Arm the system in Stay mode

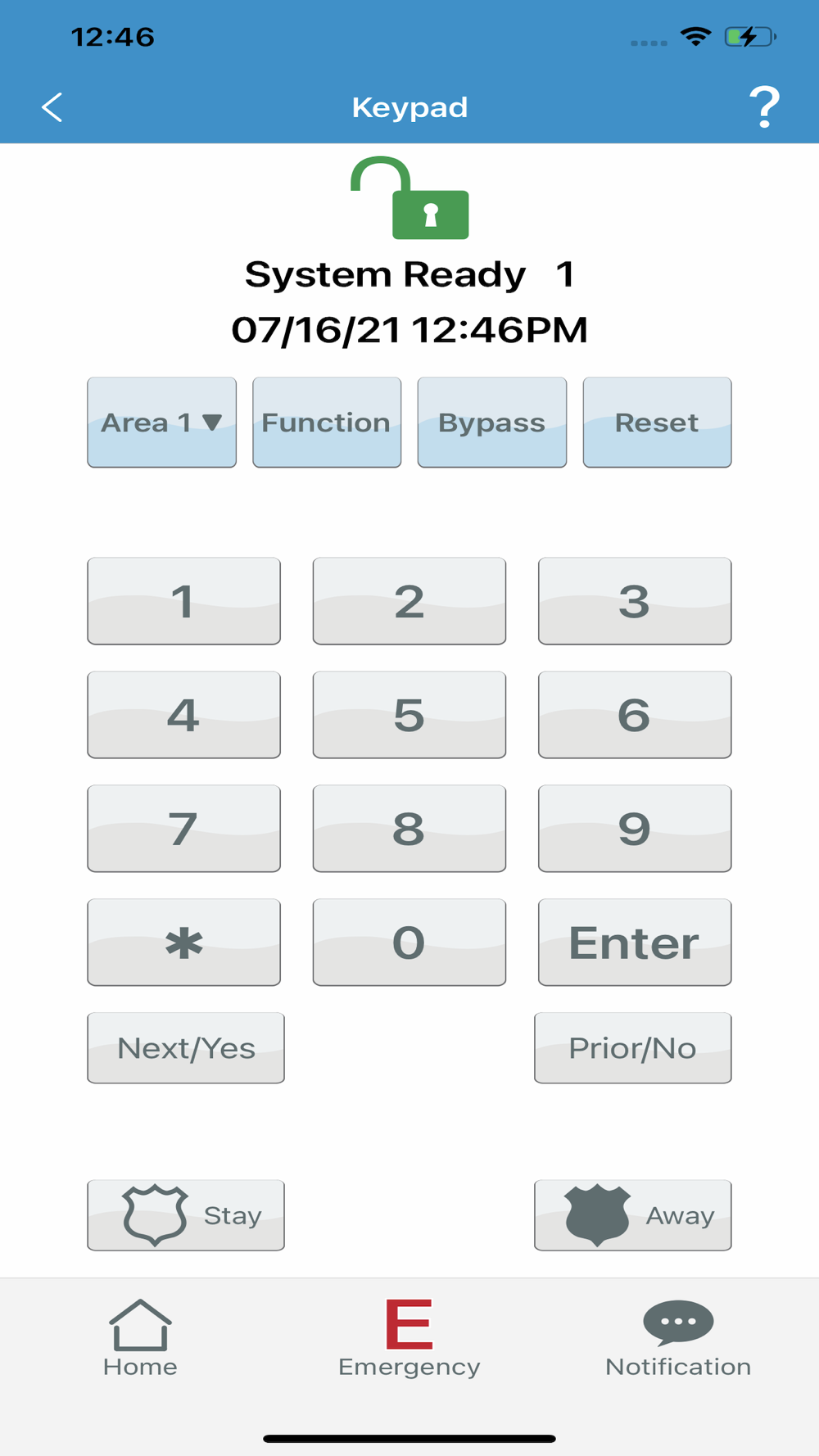pyautogui.click(x=186, y=1215)
